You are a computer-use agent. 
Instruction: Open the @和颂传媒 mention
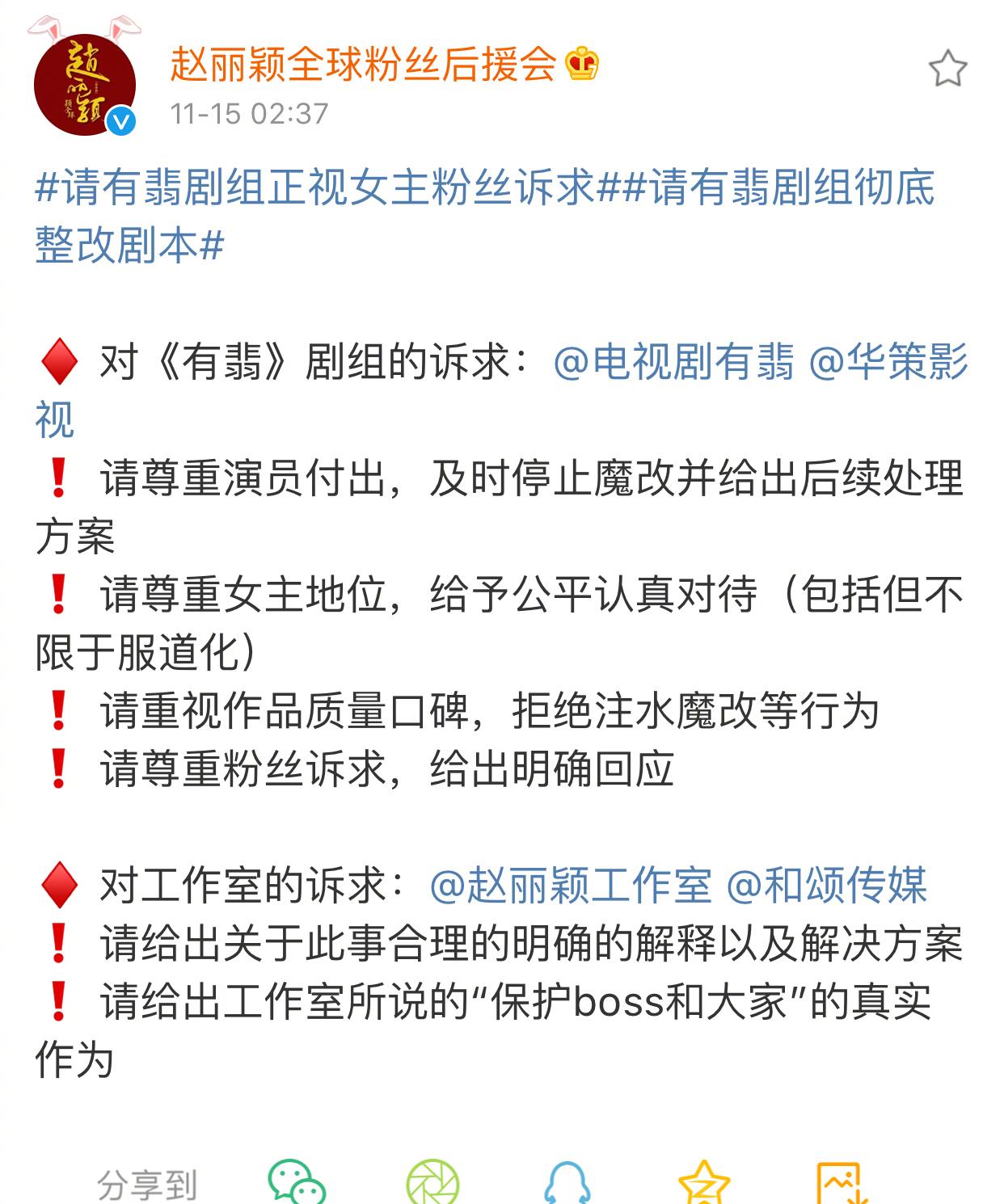826,885
